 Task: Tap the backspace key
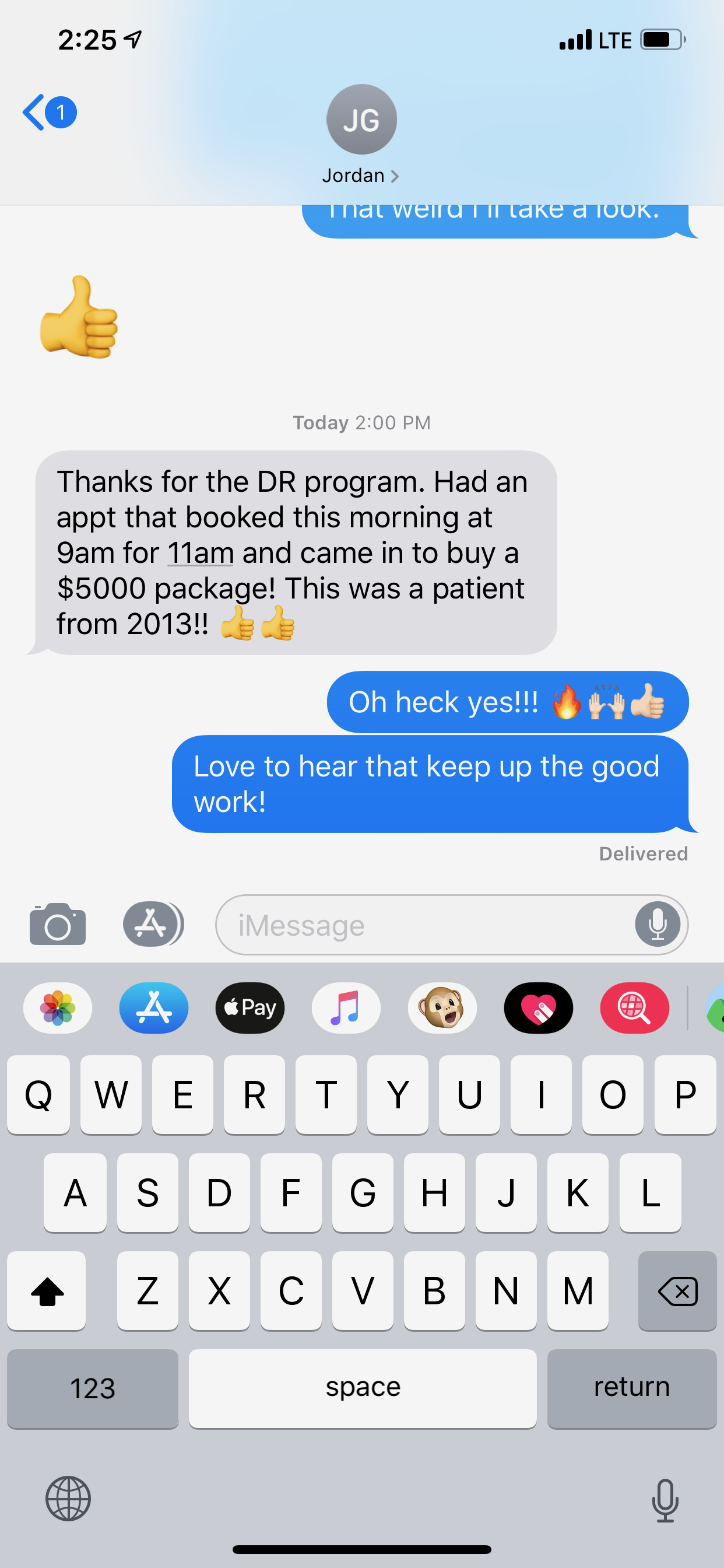point(677,1290)
